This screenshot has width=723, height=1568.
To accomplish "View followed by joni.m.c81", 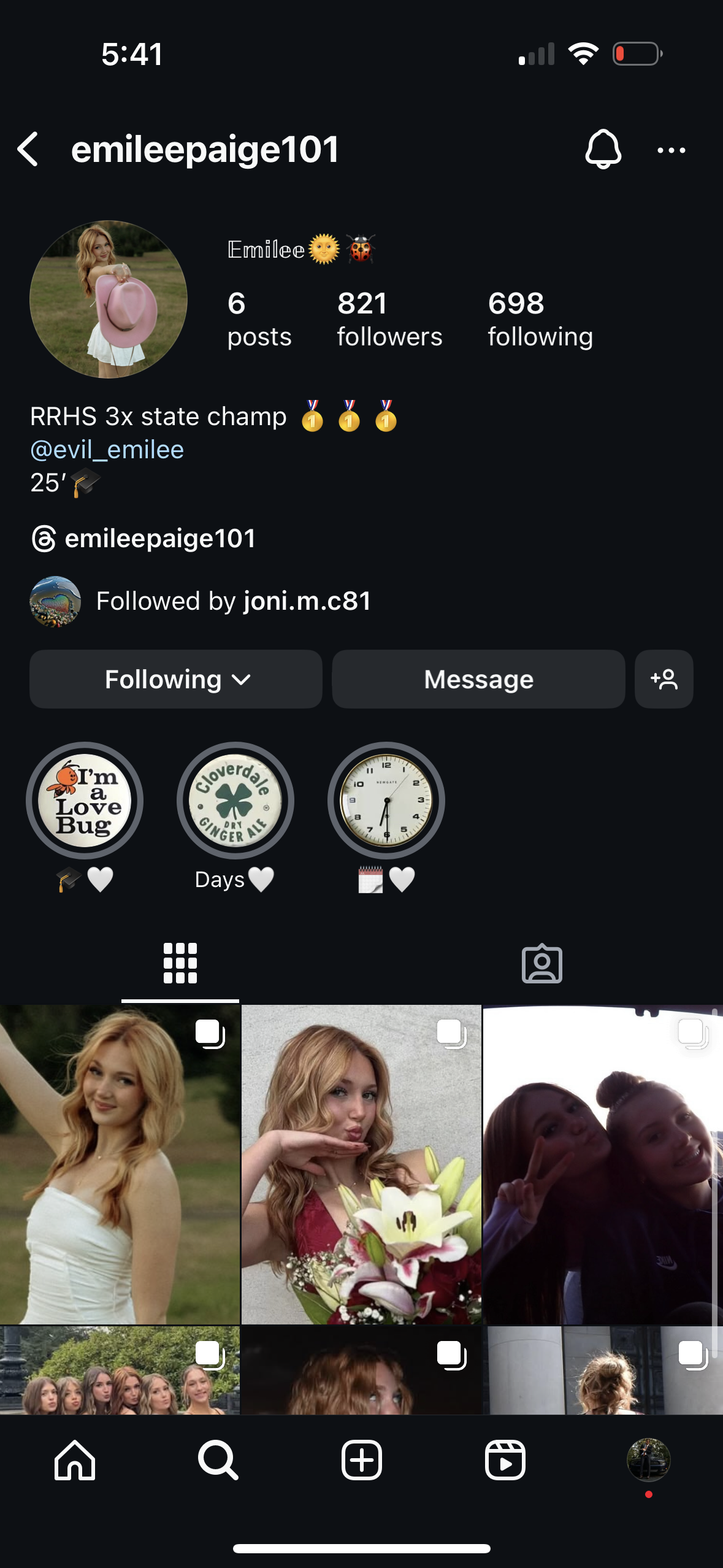I will [201, 601].
